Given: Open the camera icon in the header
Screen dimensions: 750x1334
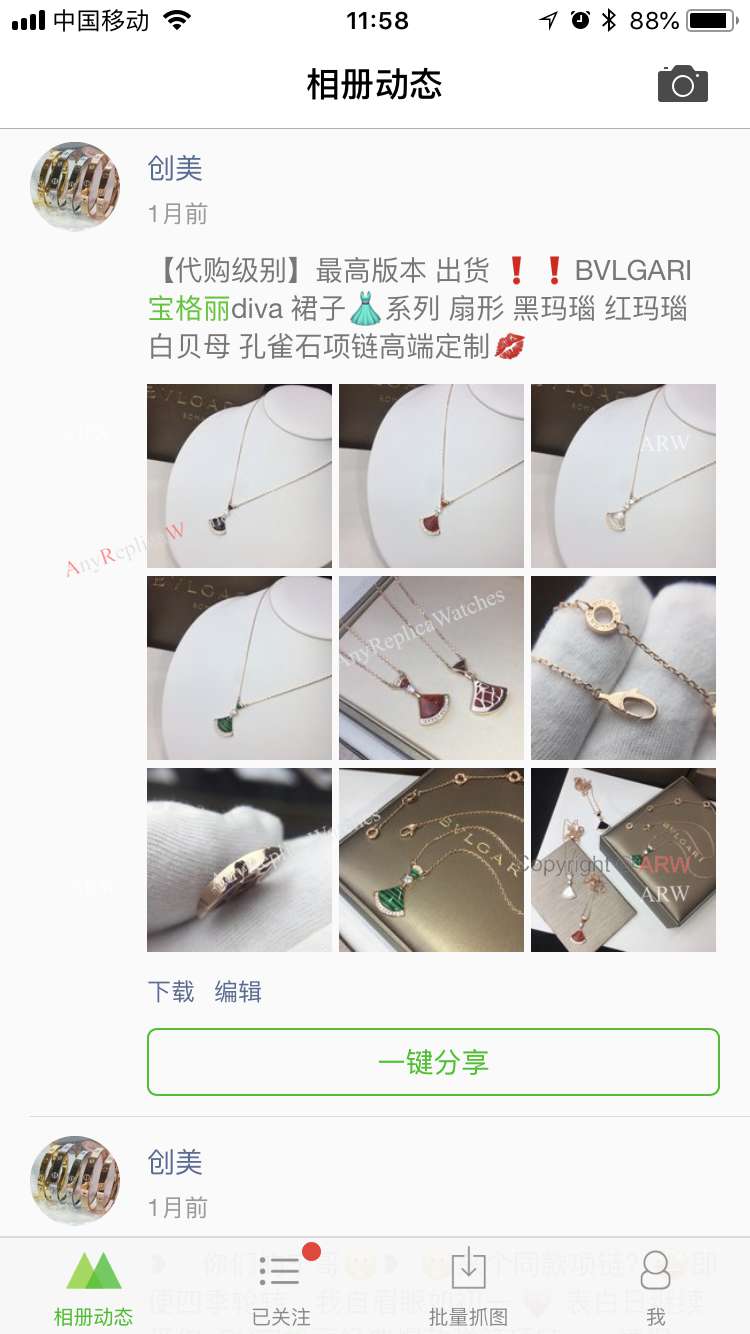Looking at the screenshot, I should tap(682, 85).
